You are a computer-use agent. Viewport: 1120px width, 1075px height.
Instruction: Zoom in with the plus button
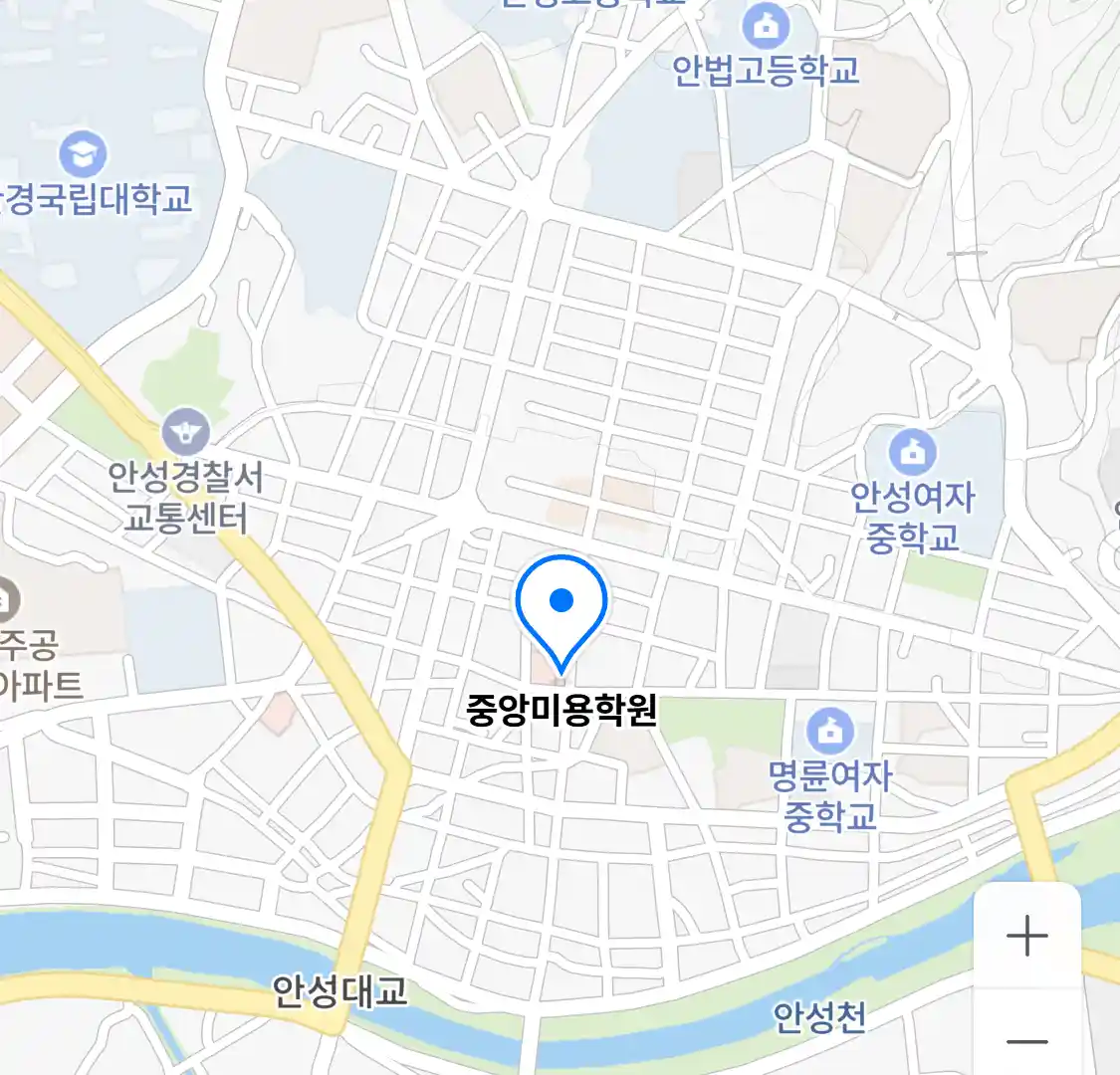1026,937
